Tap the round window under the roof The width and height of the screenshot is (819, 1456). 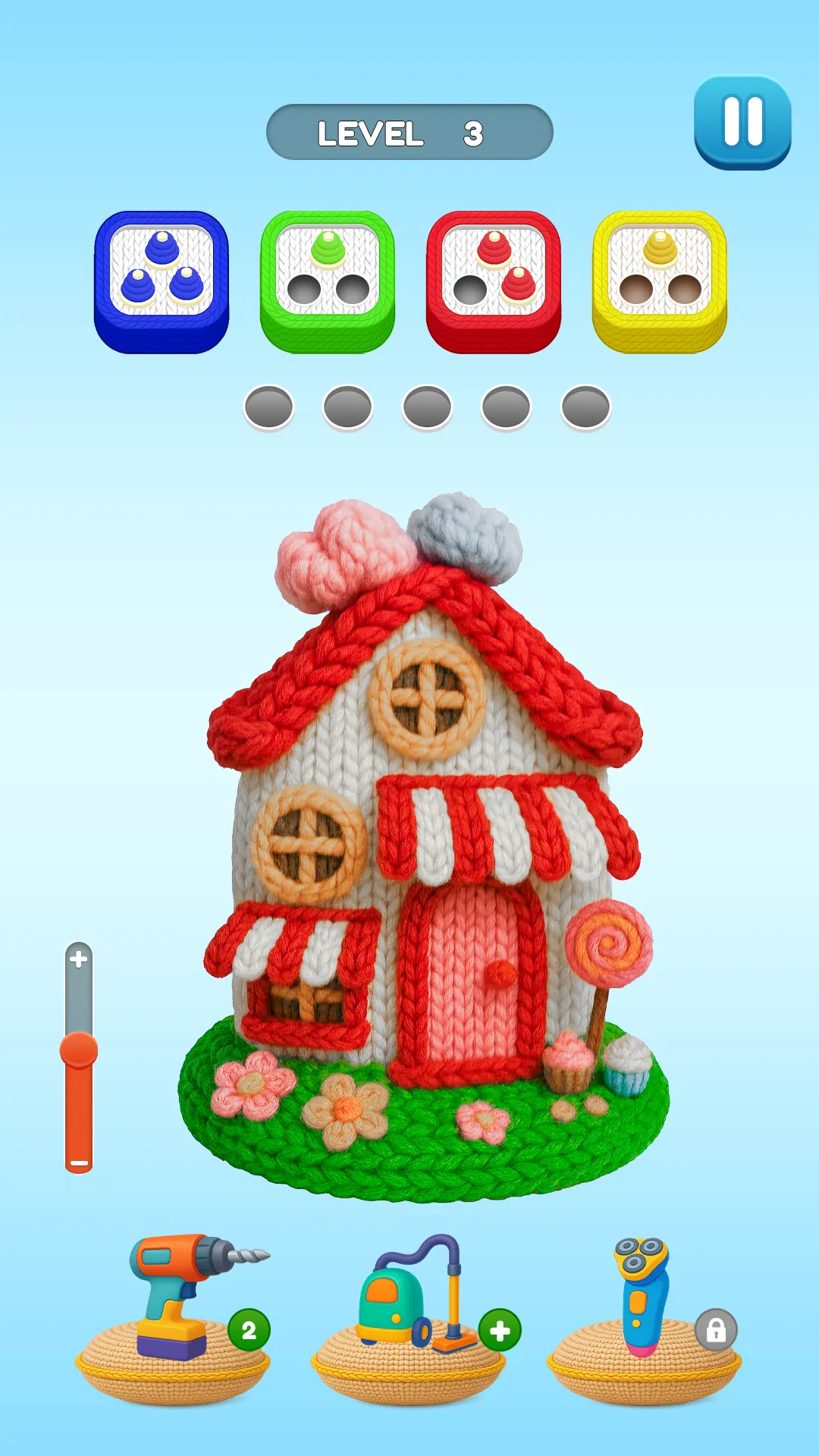click(427, 699)
